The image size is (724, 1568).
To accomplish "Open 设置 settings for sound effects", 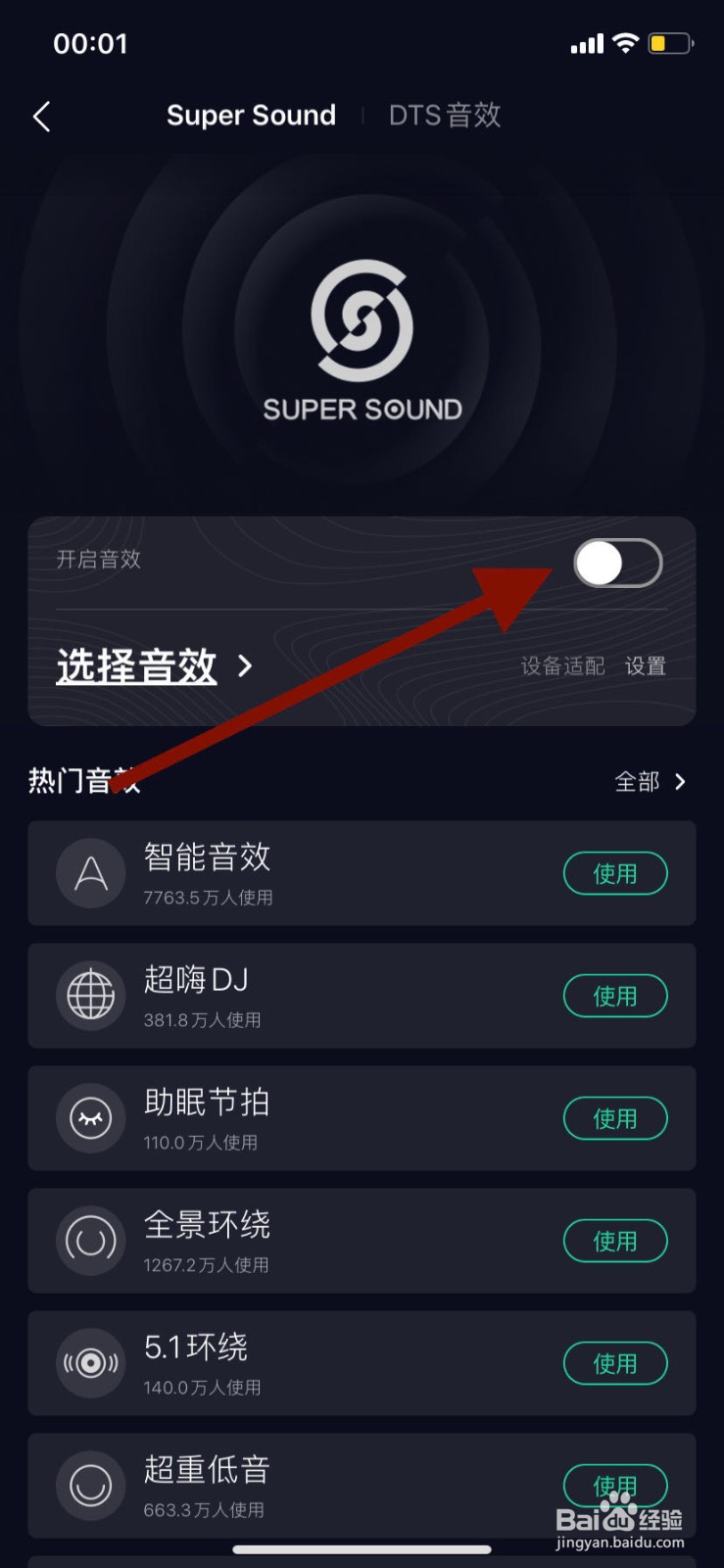I will pyautogui.click(x=645, y=665).
